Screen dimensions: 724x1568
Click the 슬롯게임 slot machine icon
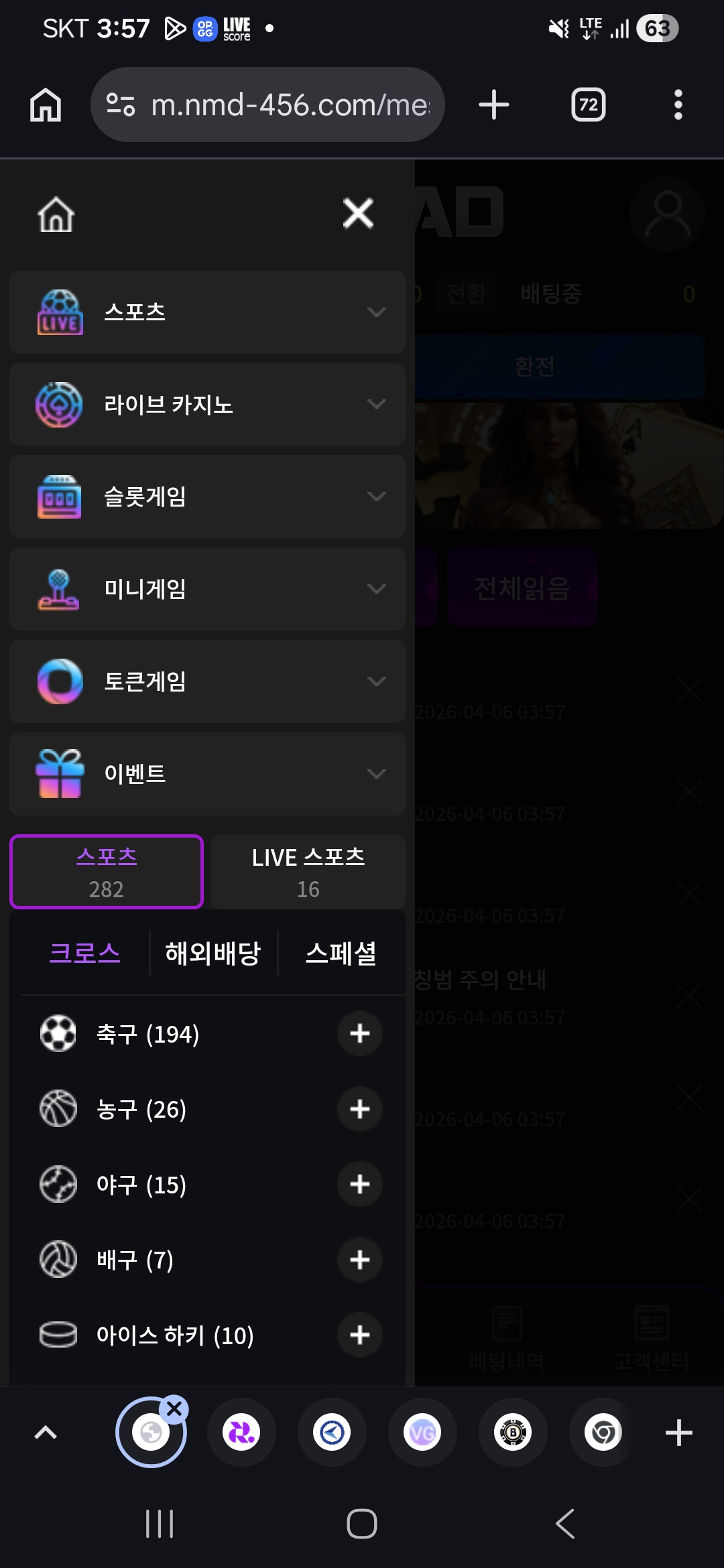(x=59, y=497)
